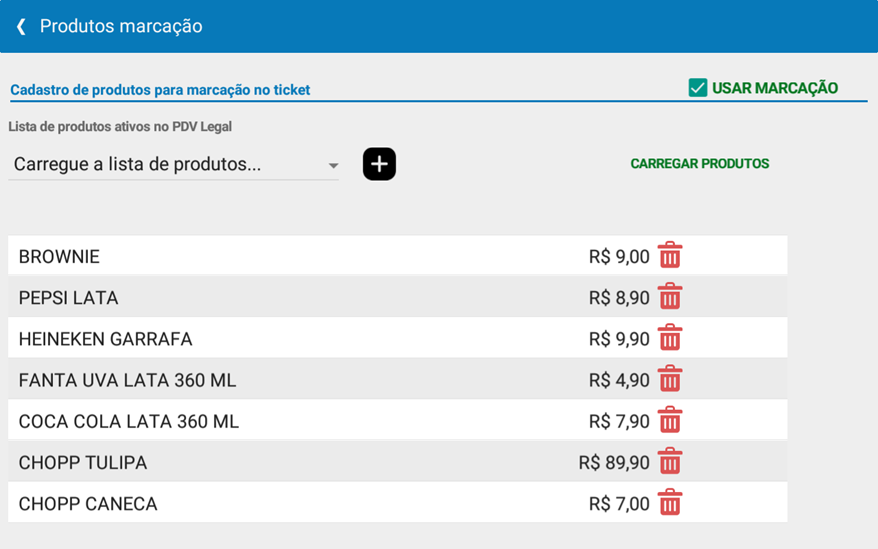The image size is (878, 549).
Task: Tap CARREGAR PRODUTOS
Action: (x=699, y=164)
